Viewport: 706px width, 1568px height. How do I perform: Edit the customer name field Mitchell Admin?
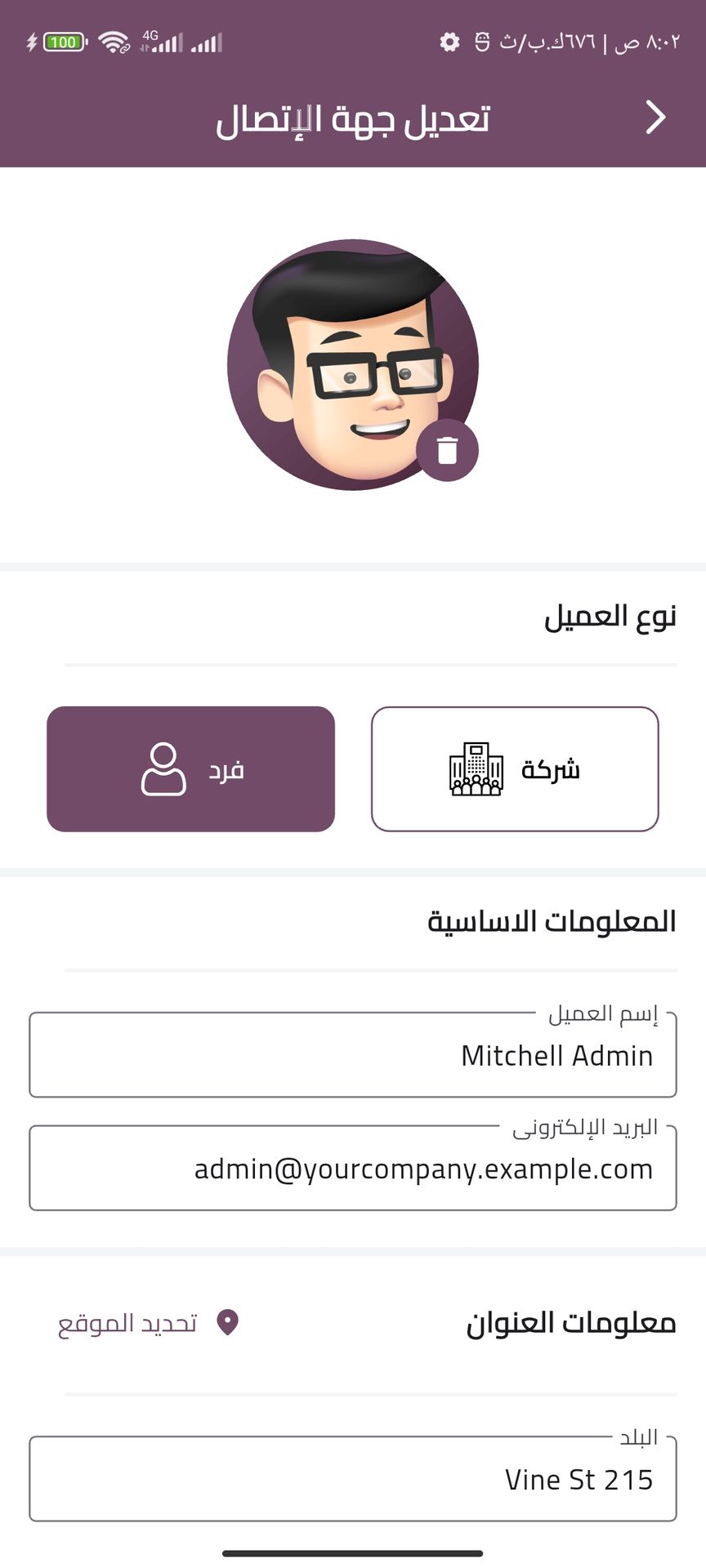tap(353, 1056)
